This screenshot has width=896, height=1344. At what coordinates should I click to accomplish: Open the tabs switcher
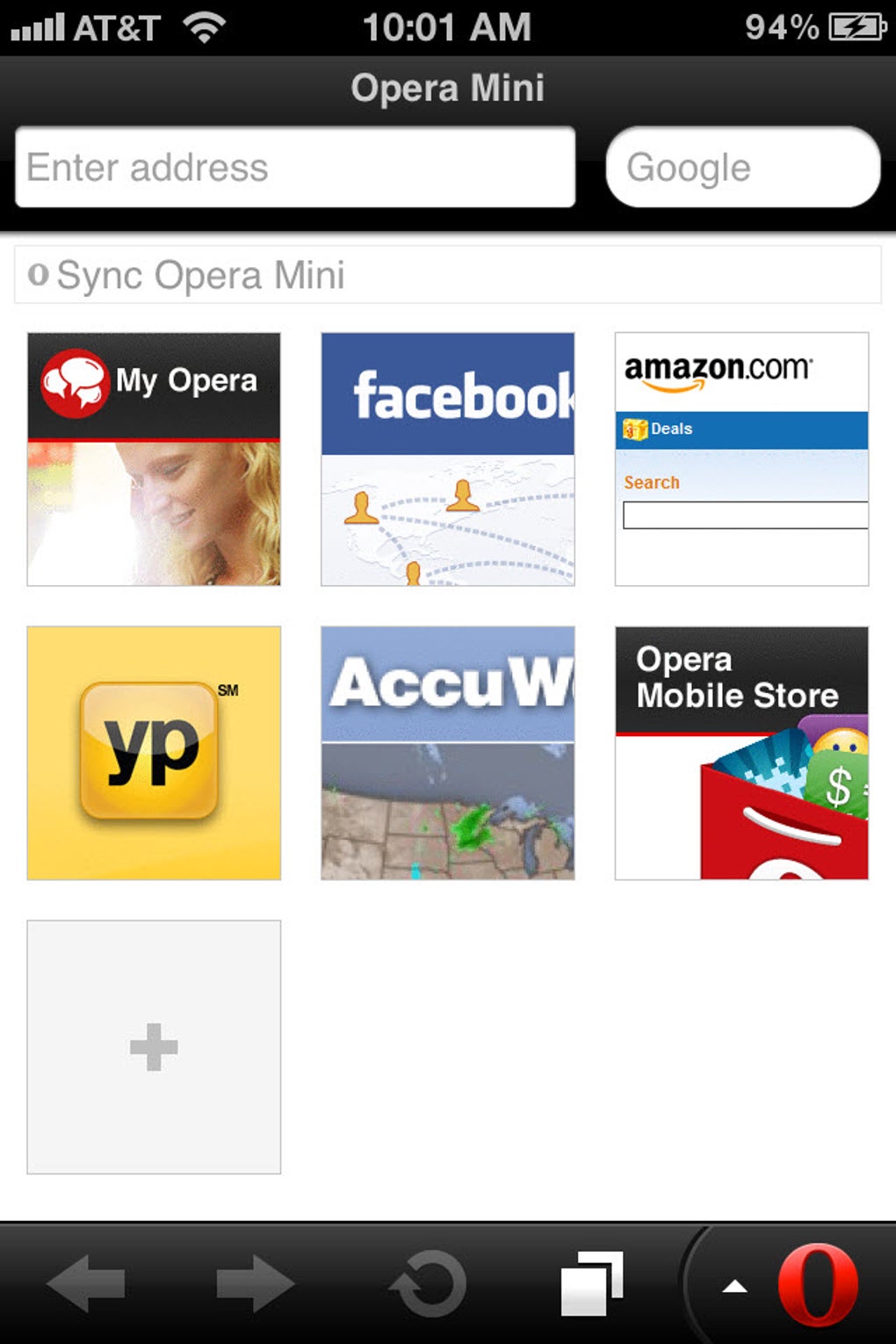tap(592, 1284)
